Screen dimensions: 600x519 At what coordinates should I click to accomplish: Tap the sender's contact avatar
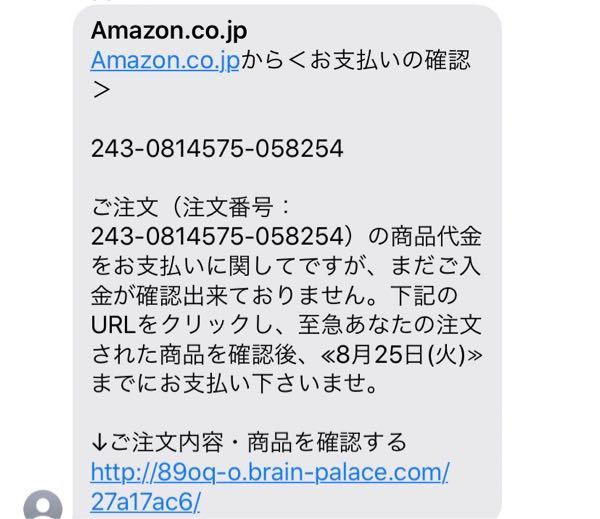42,507
